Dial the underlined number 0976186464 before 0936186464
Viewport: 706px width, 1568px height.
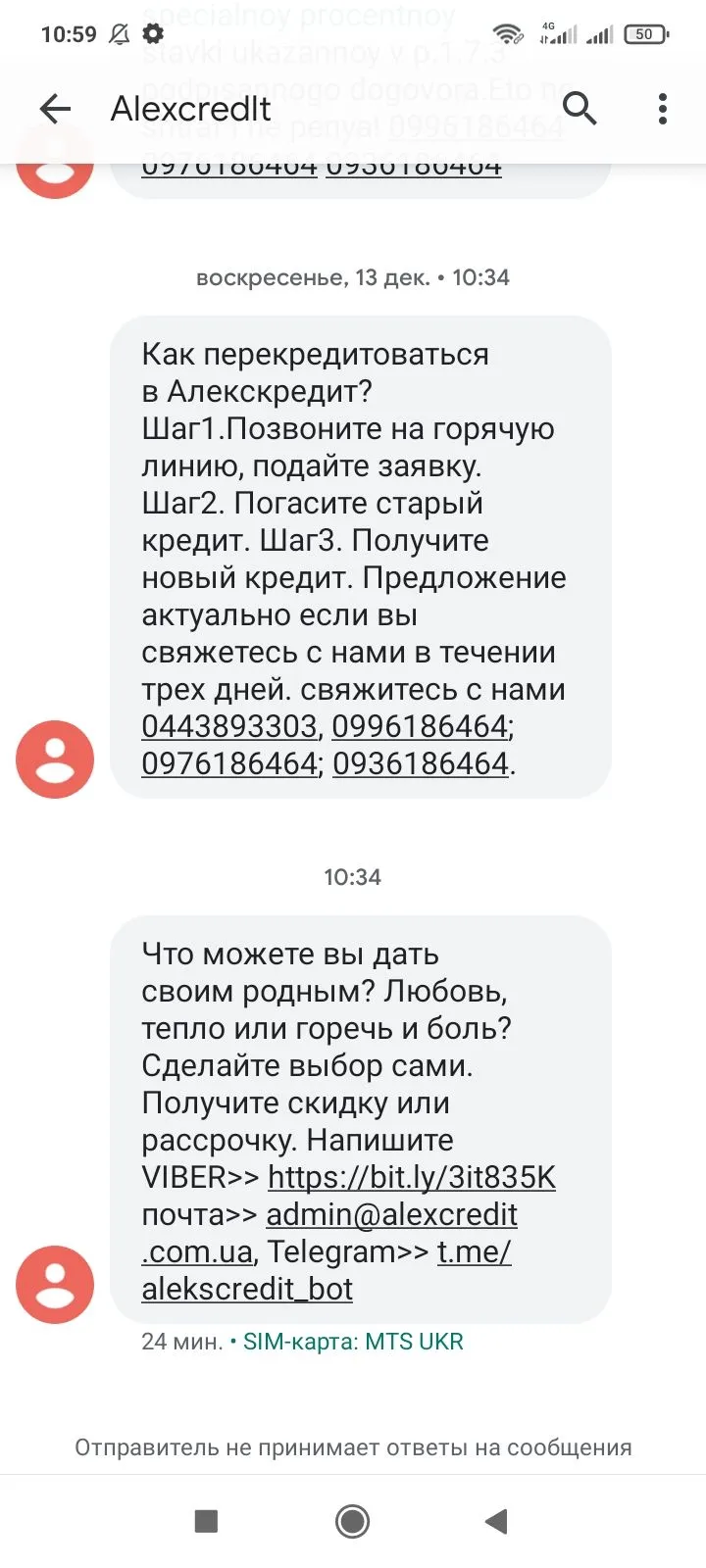[x=229, y=763]
